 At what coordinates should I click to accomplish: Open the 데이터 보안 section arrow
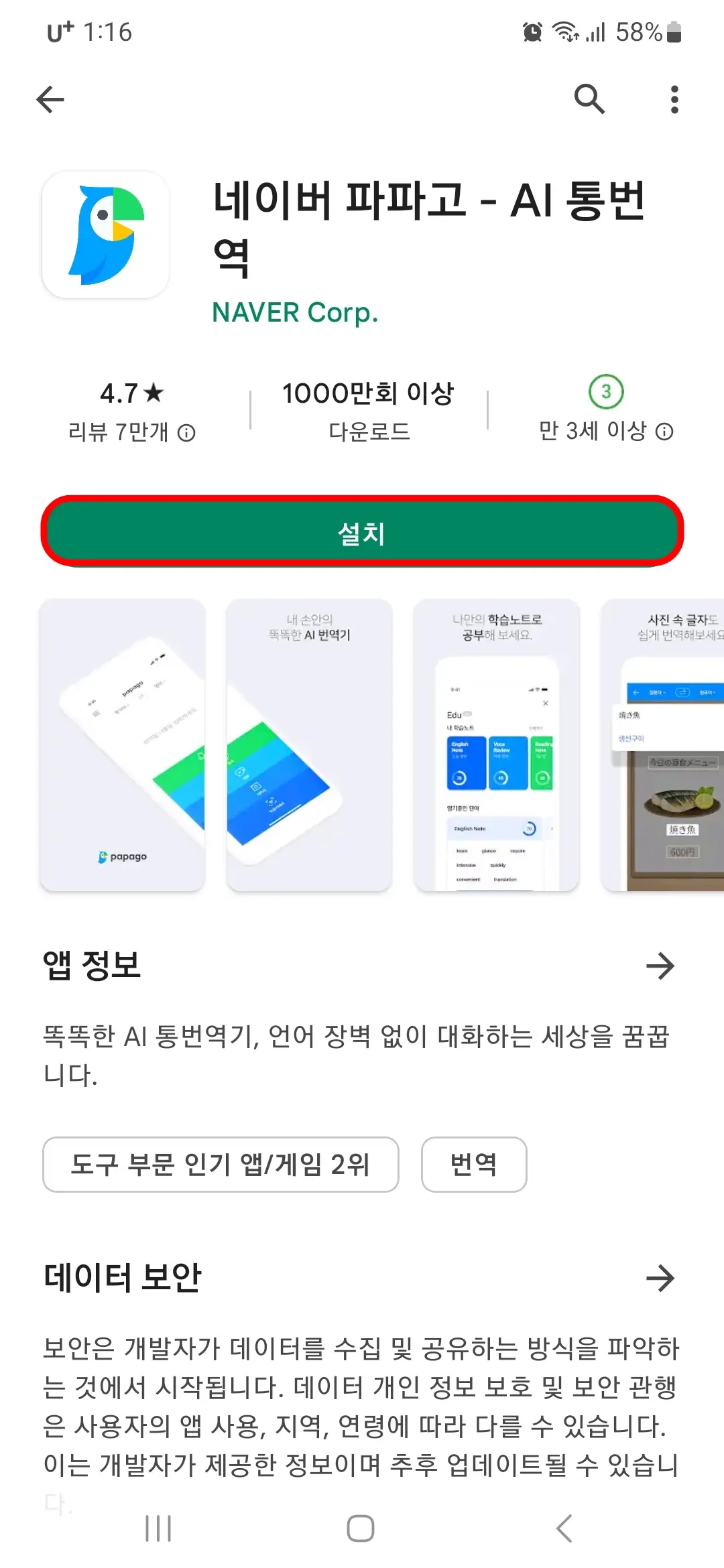pyautogui.click(x=662, y=1278)
